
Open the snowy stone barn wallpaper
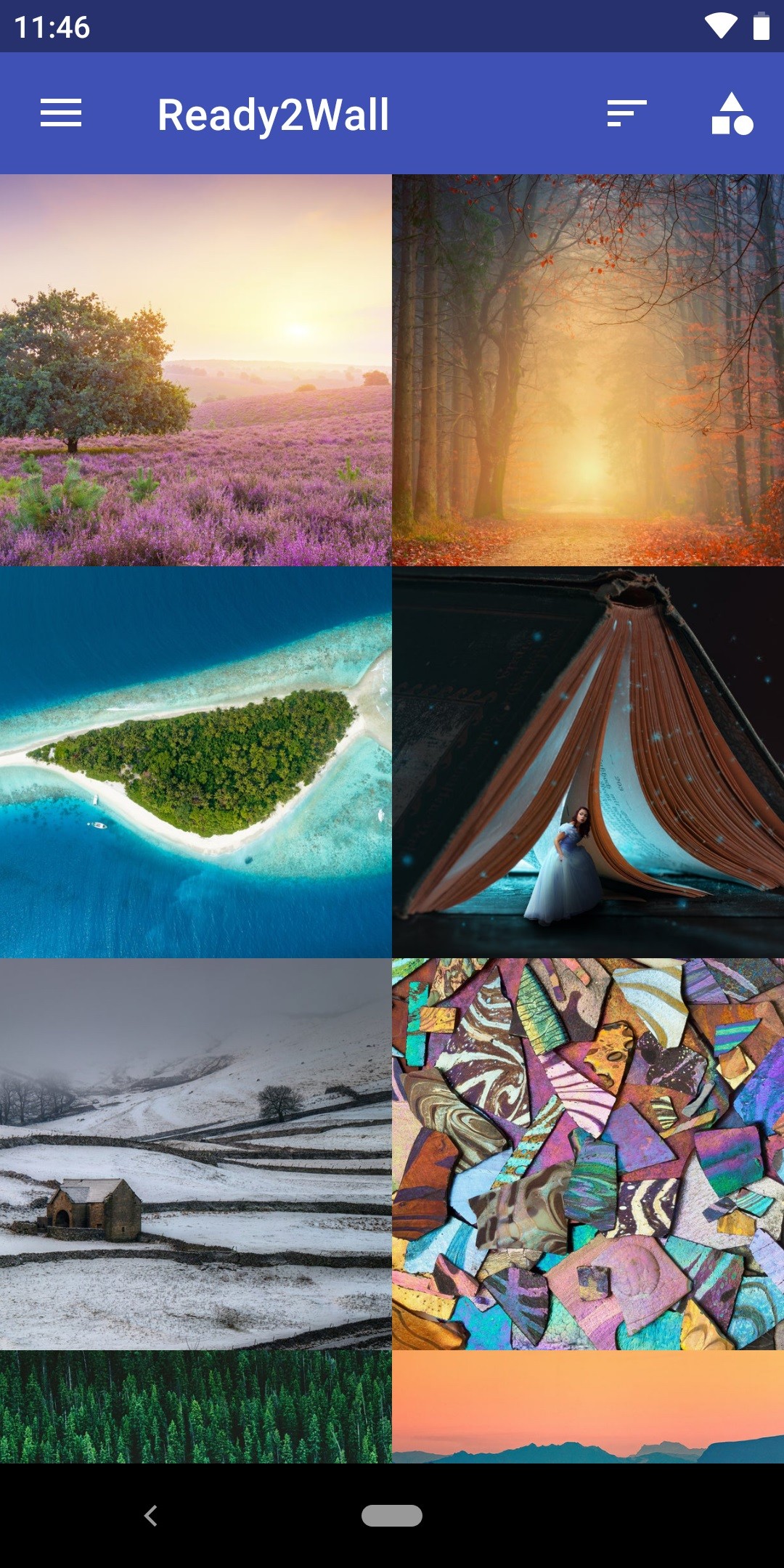click(196, 1154)
